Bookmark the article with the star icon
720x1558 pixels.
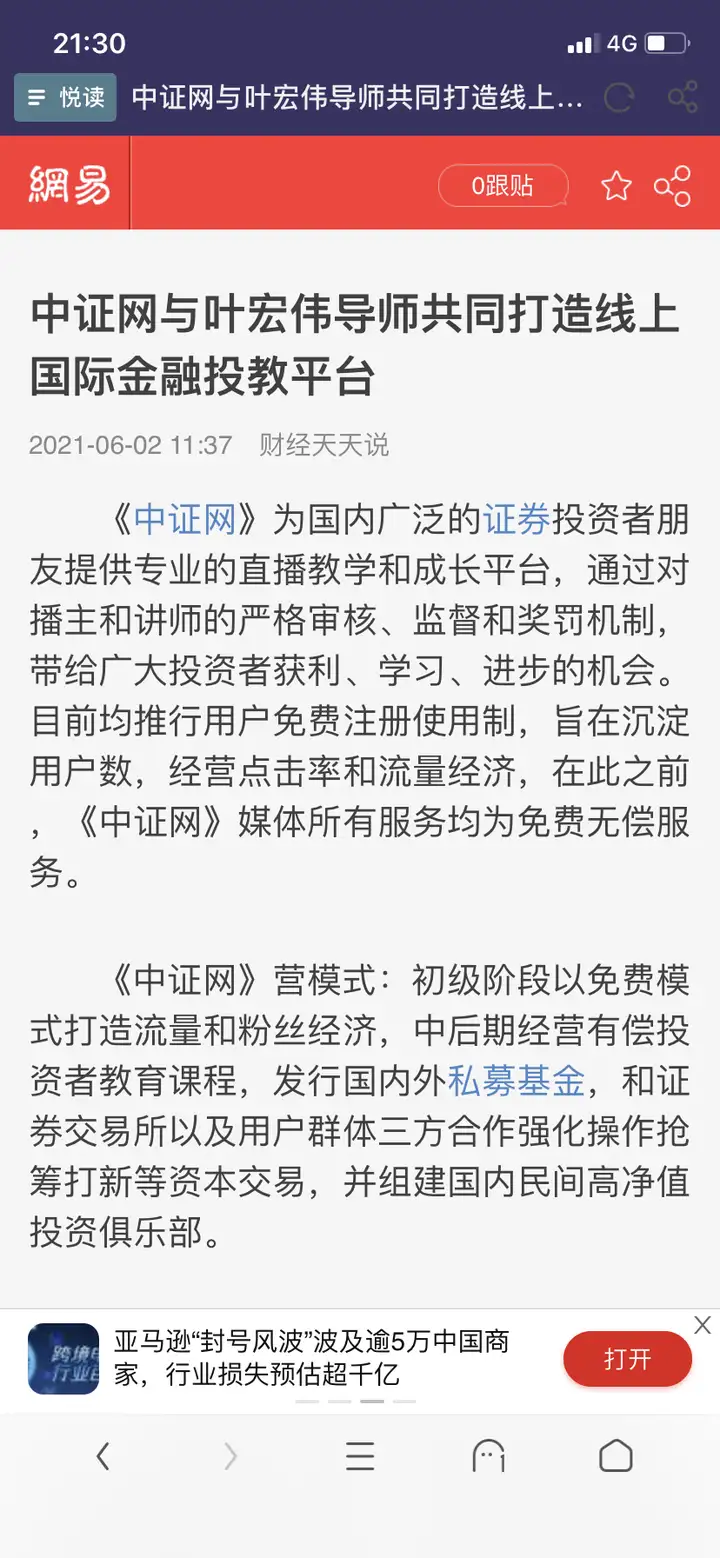(x=616, y=186)
